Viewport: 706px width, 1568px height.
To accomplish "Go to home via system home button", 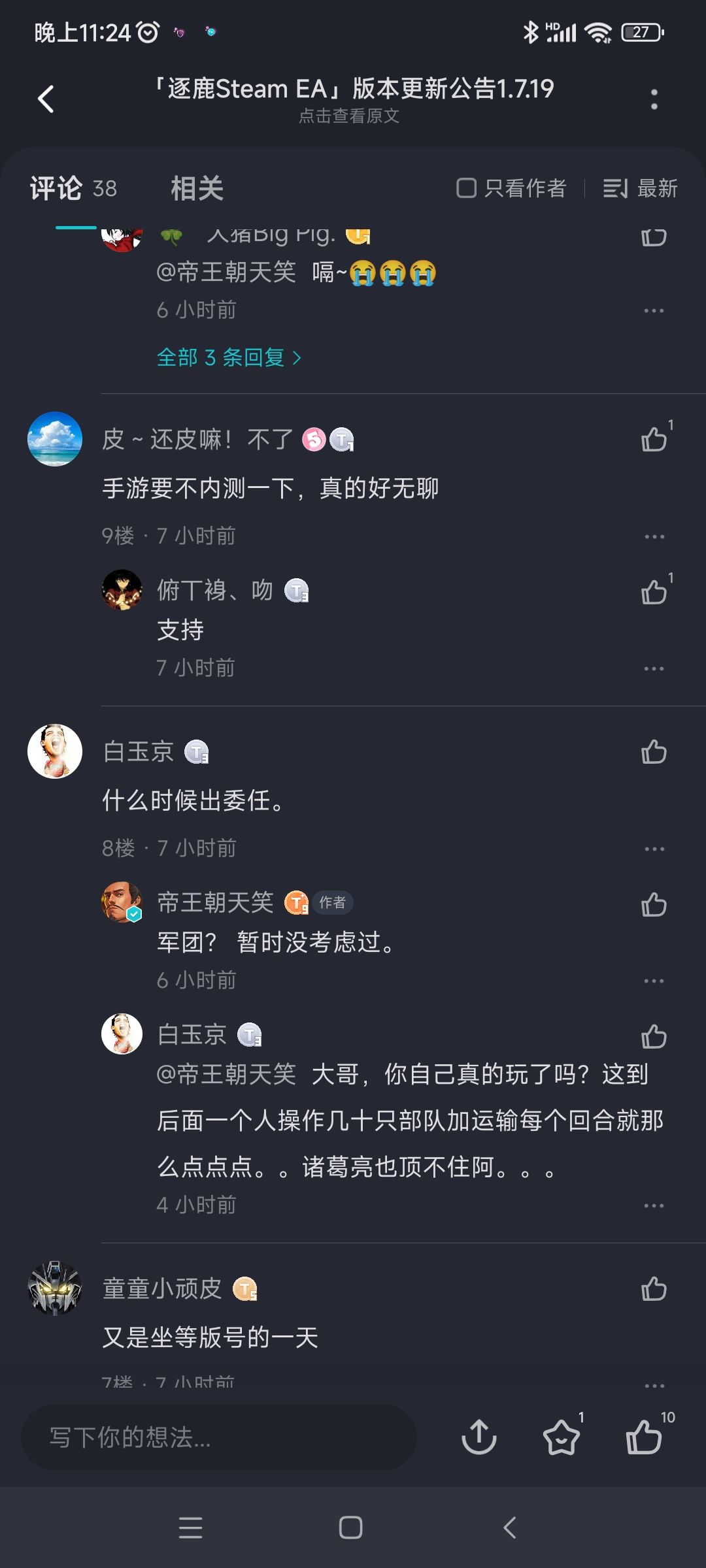I will pyautogui.click(x=351, y=1527).
